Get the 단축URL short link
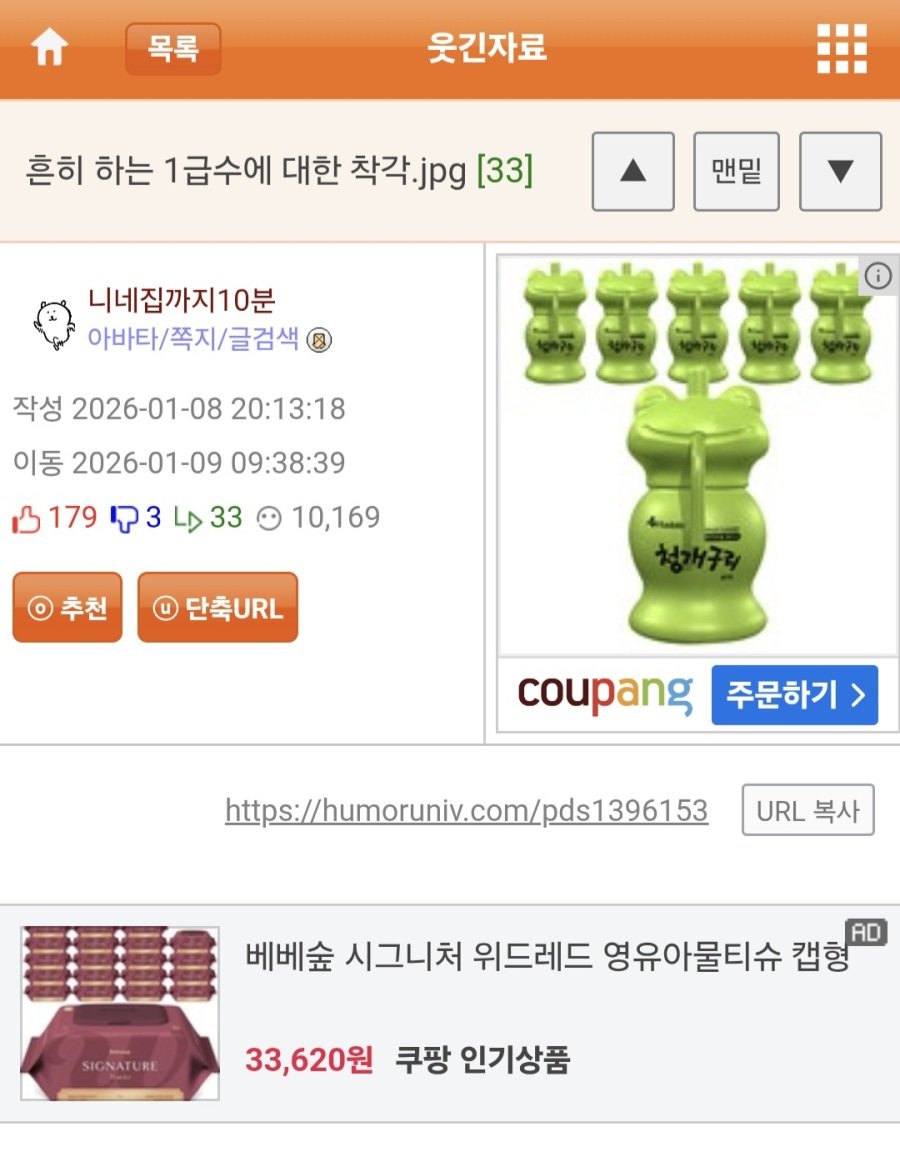900x1172 pixels. point(217,607)
